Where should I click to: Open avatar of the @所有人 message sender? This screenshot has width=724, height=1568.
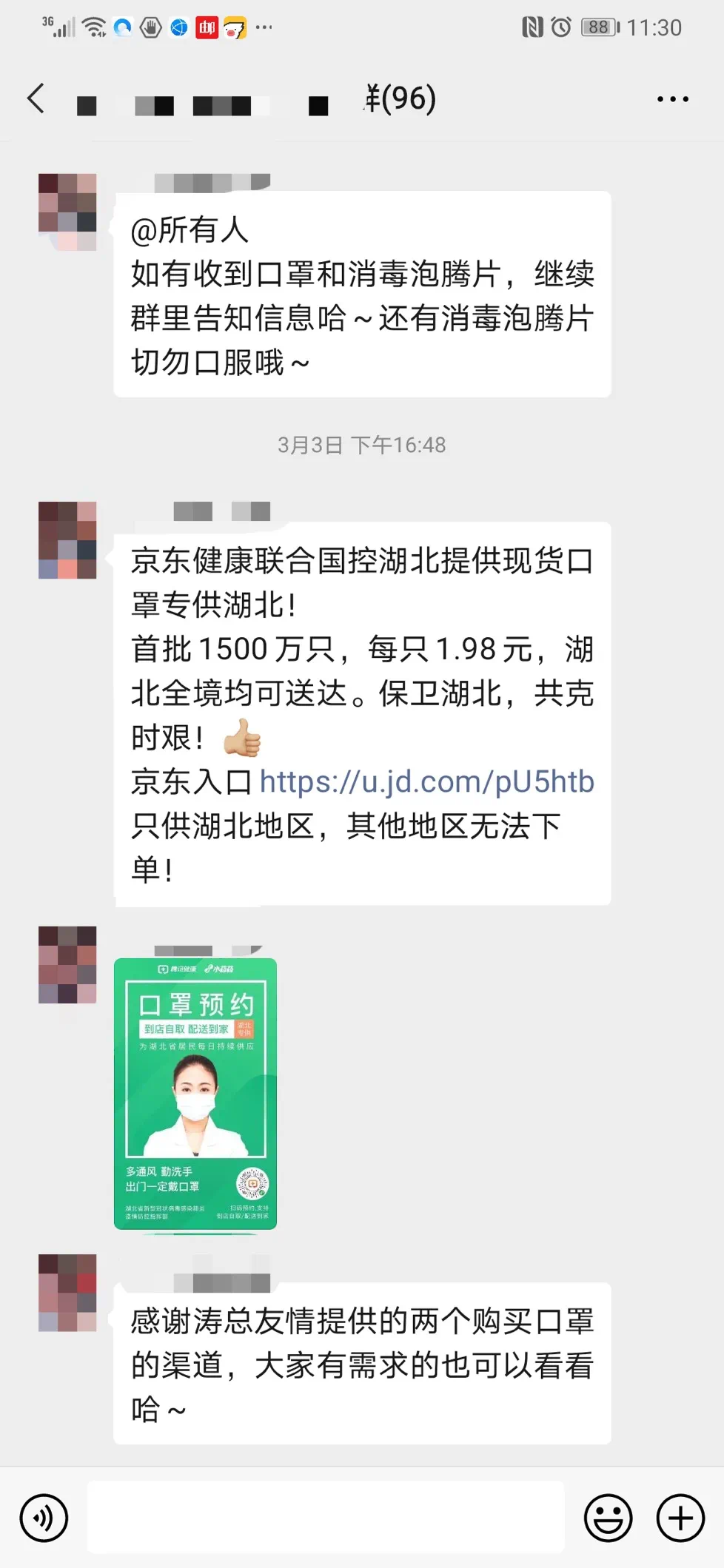click(x=67, y=212)
